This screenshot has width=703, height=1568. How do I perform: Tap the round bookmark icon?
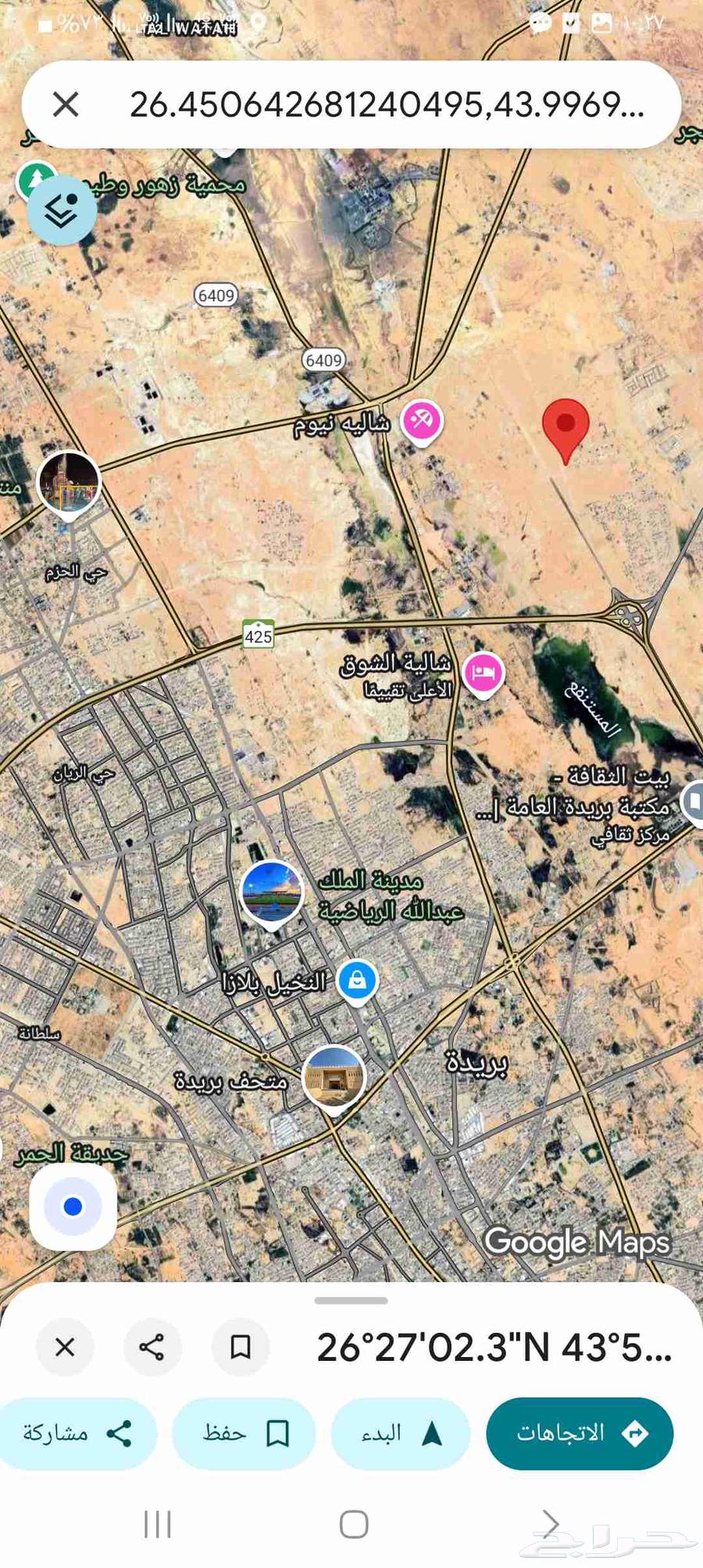tap(241, 1346)
